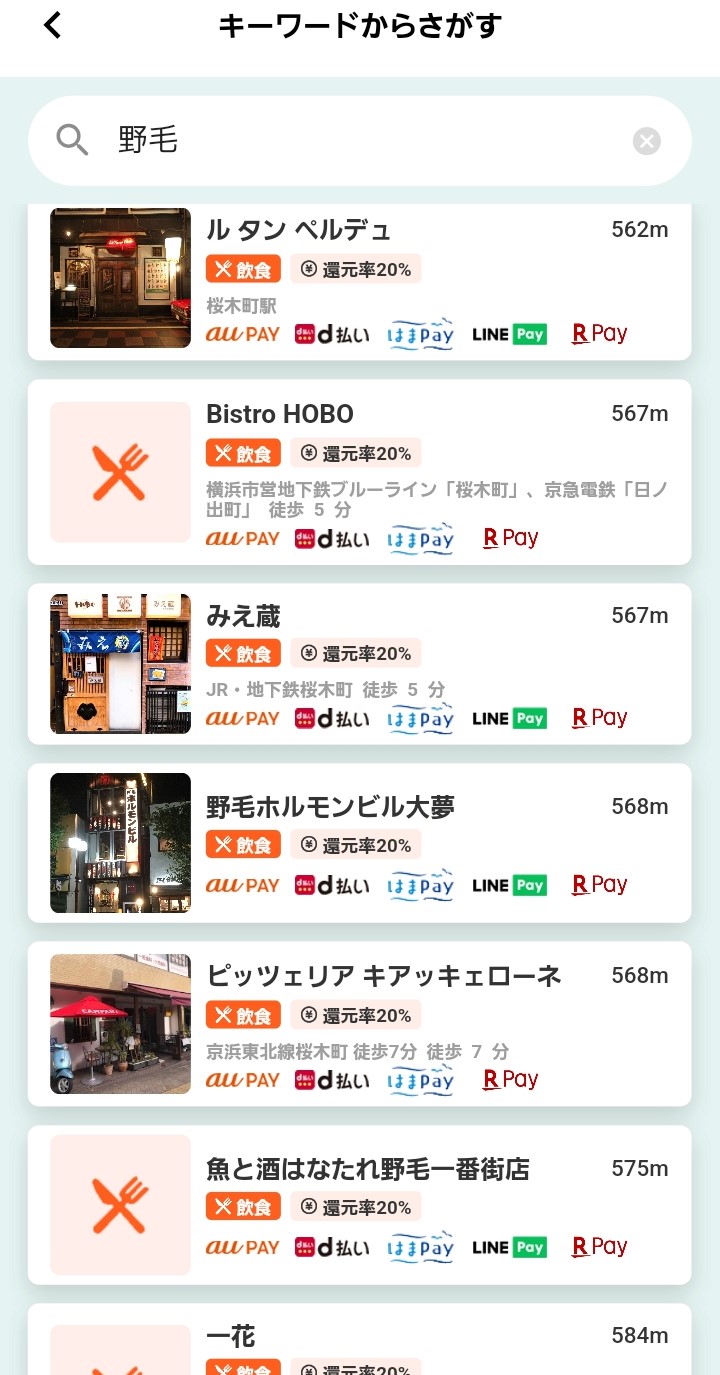Tap the キーワードからさがす header title

click(x=360, y=25)
